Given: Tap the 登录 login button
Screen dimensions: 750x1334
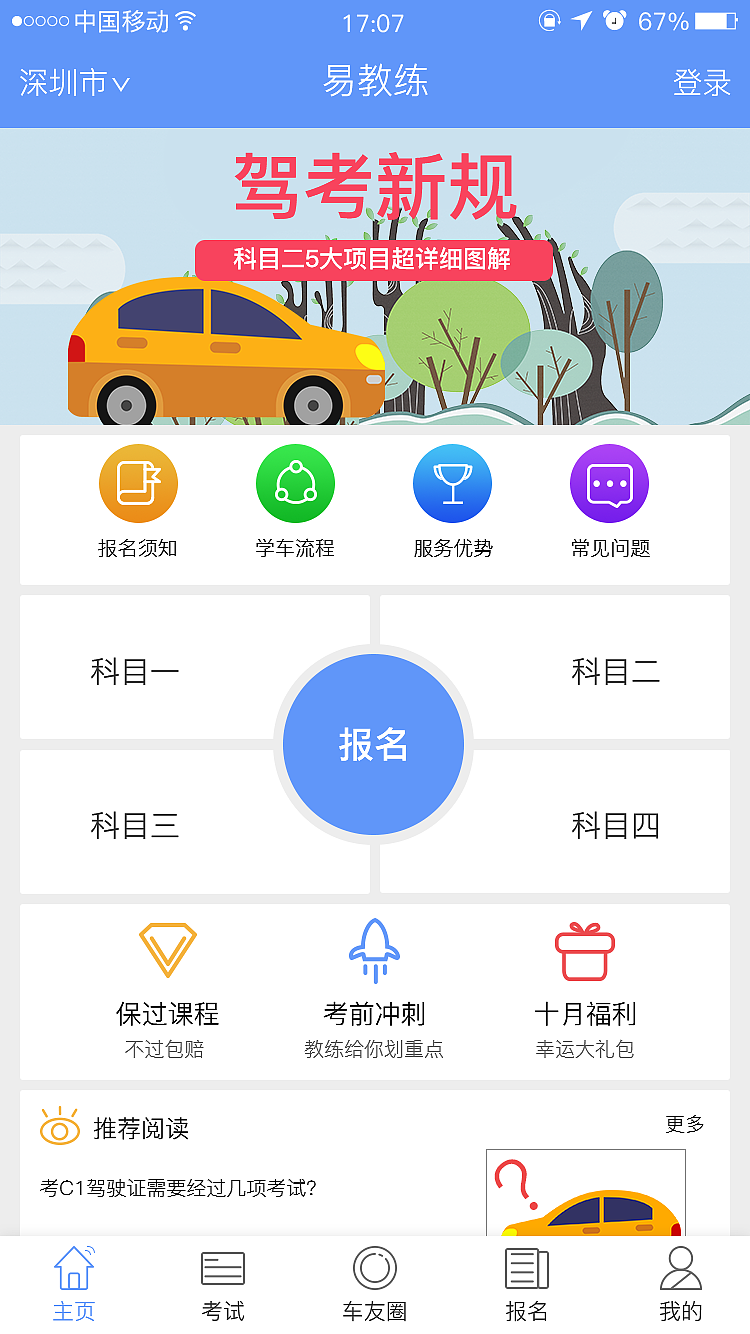Looking at the screenshot, I should click(x=700, y=84).
